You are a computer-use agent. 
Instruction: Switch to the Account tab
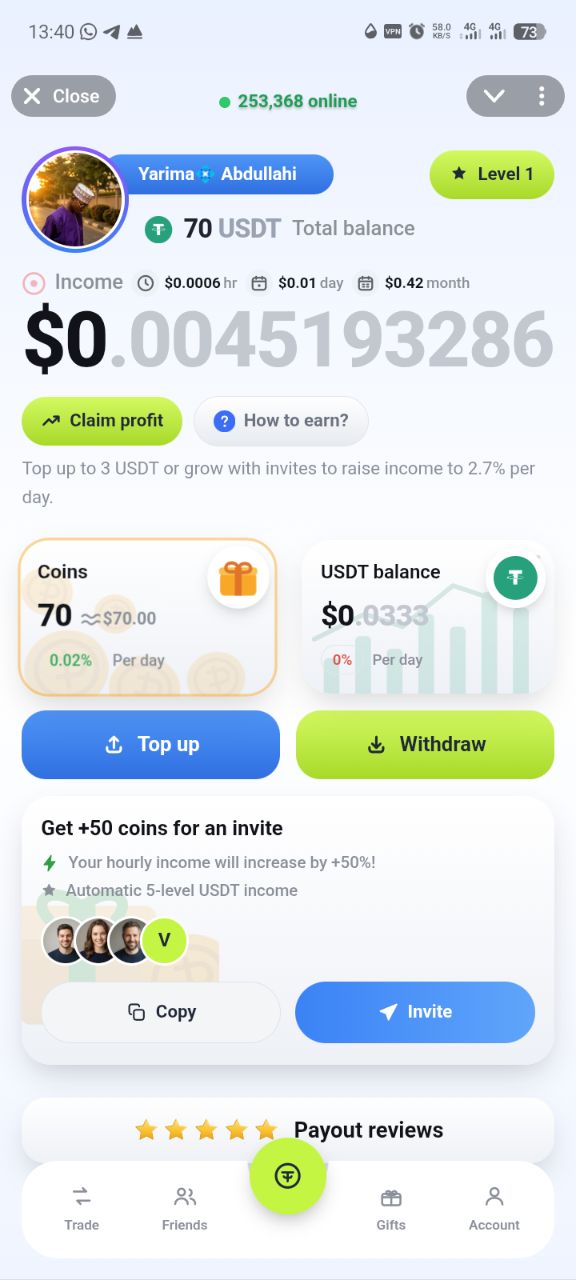tap(494, 1208)
